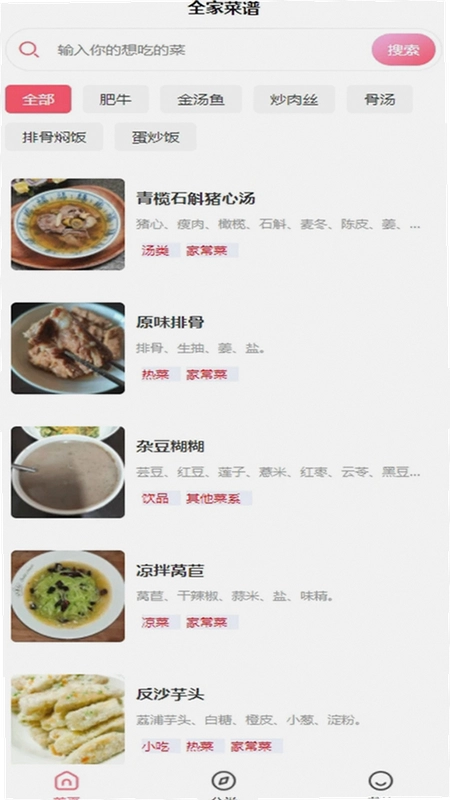Image resolution: width=450 pixels, height=800 pixels.
Task: Select the 全部 filter chip
Action: pos(38,99)
